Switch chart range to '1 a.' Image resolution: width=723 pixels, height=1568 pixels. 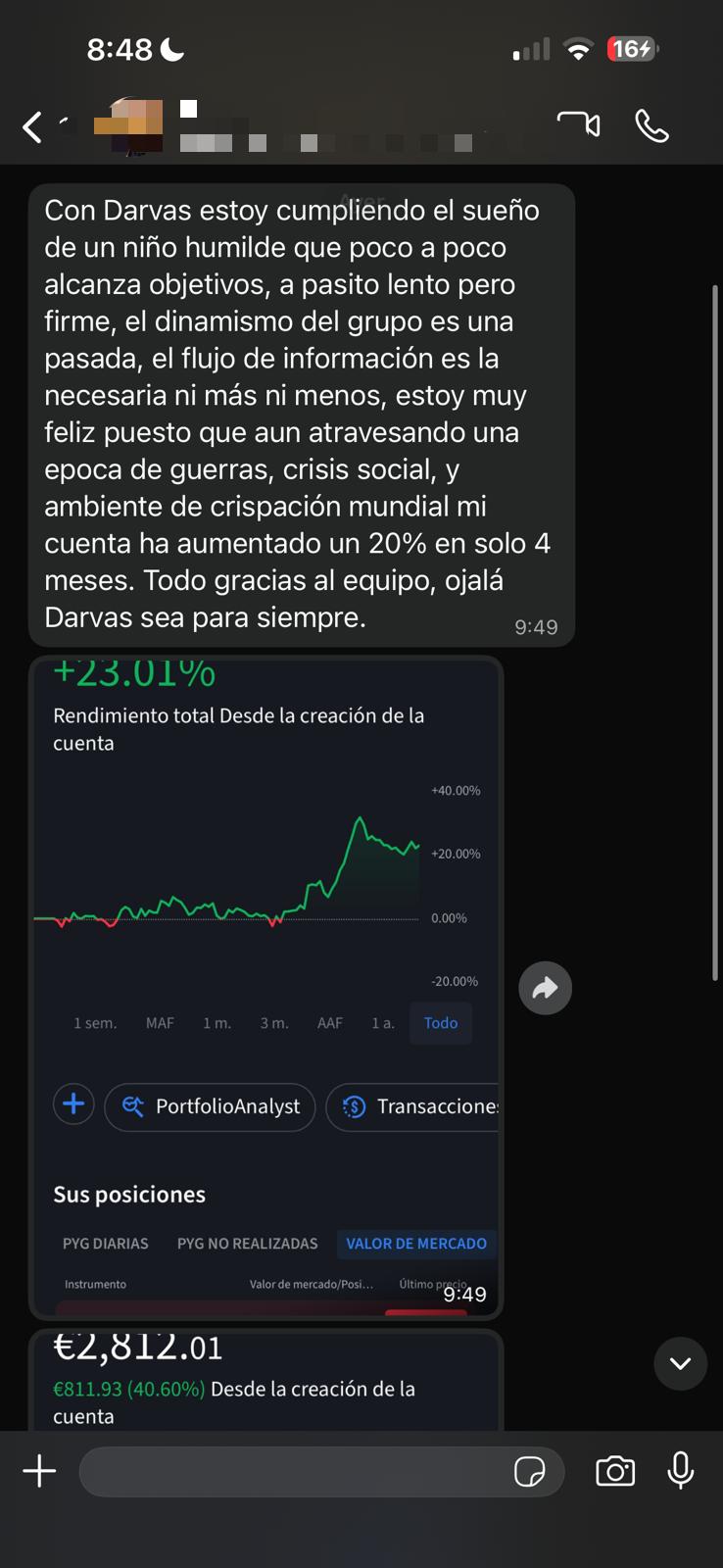click(x=382, y=1022)
